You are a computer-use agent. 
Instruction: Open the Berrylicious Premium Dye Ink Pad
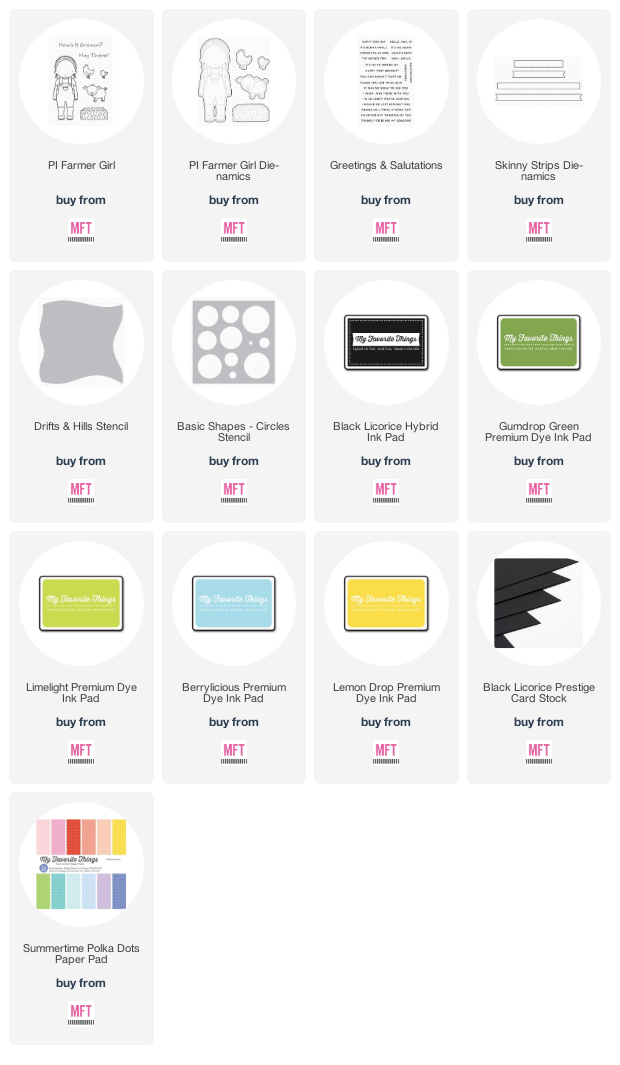pos(234,657)
